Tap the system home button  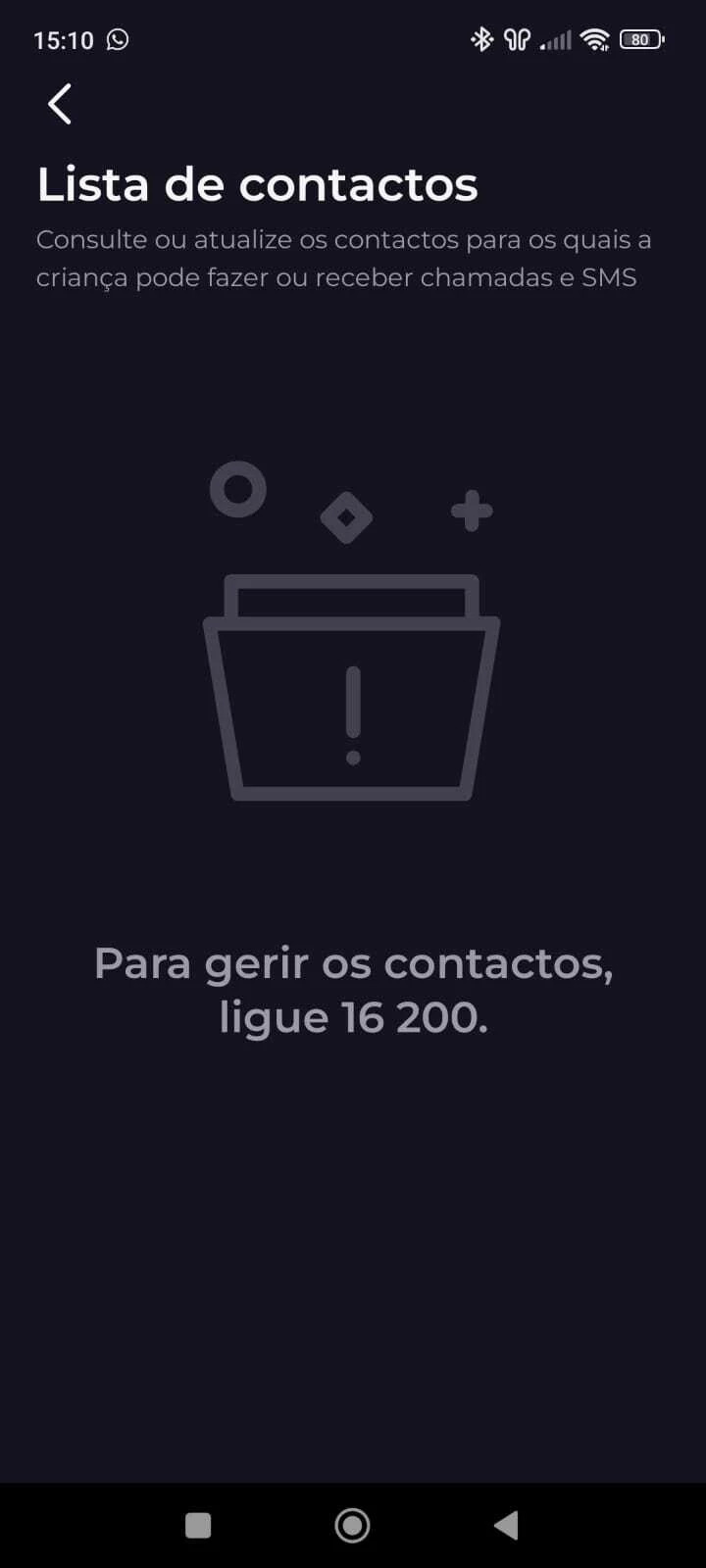[x=352, y=1525]
